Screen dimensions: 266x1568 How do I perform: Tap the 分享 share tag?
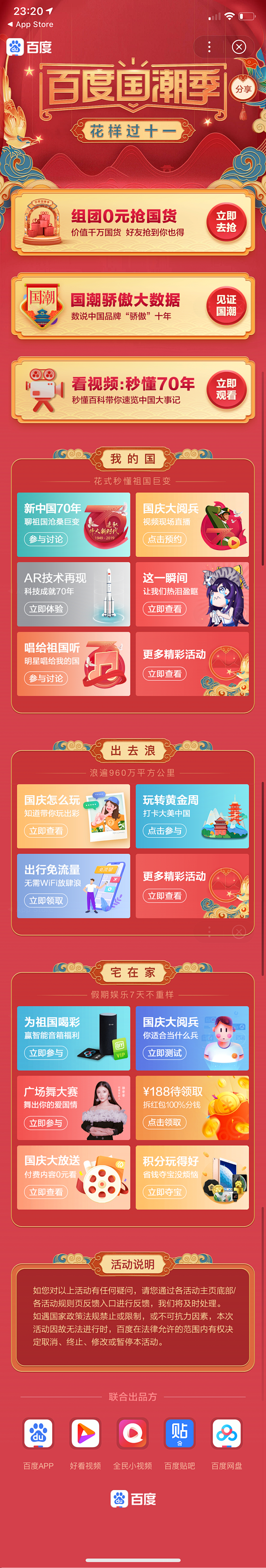243,89
